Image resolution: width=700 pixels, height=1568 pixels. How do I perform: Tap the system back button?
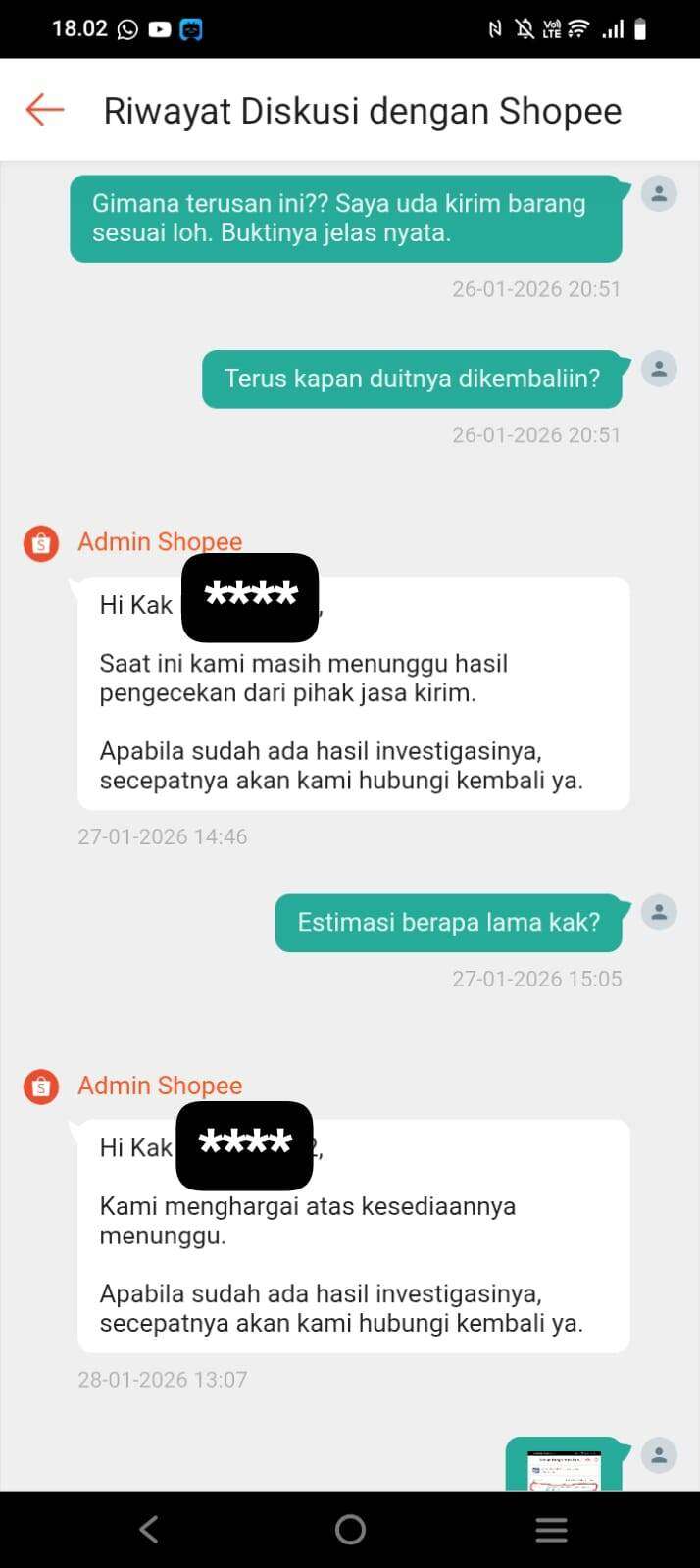tap(149, 1529)
